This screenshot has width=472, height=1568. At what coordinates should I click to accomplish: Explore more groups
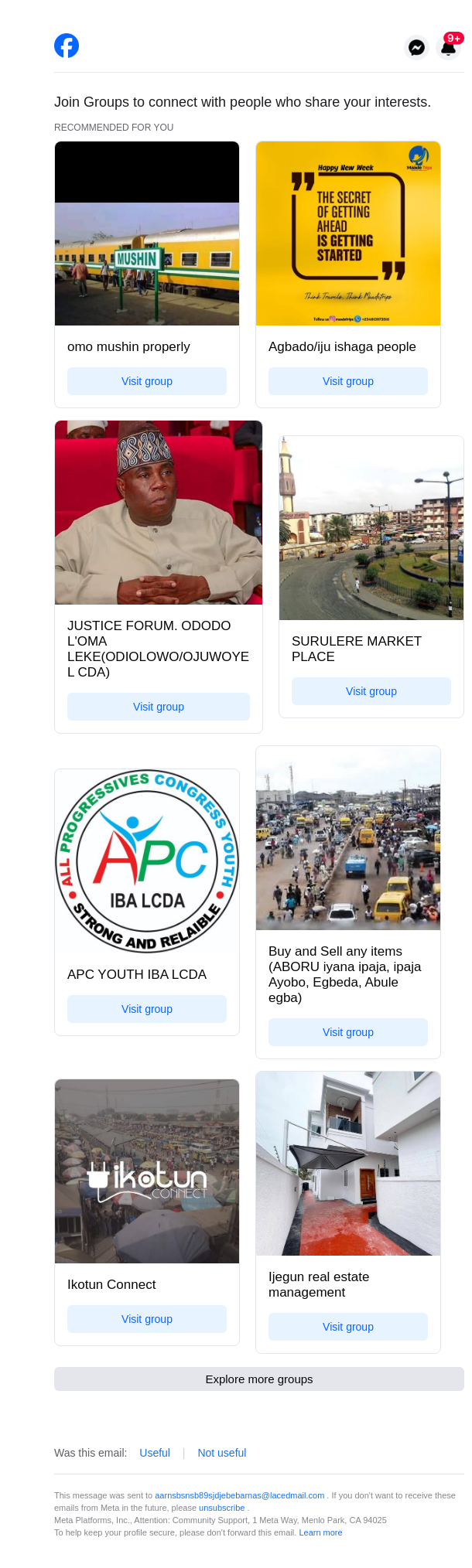pos(259,1379)
